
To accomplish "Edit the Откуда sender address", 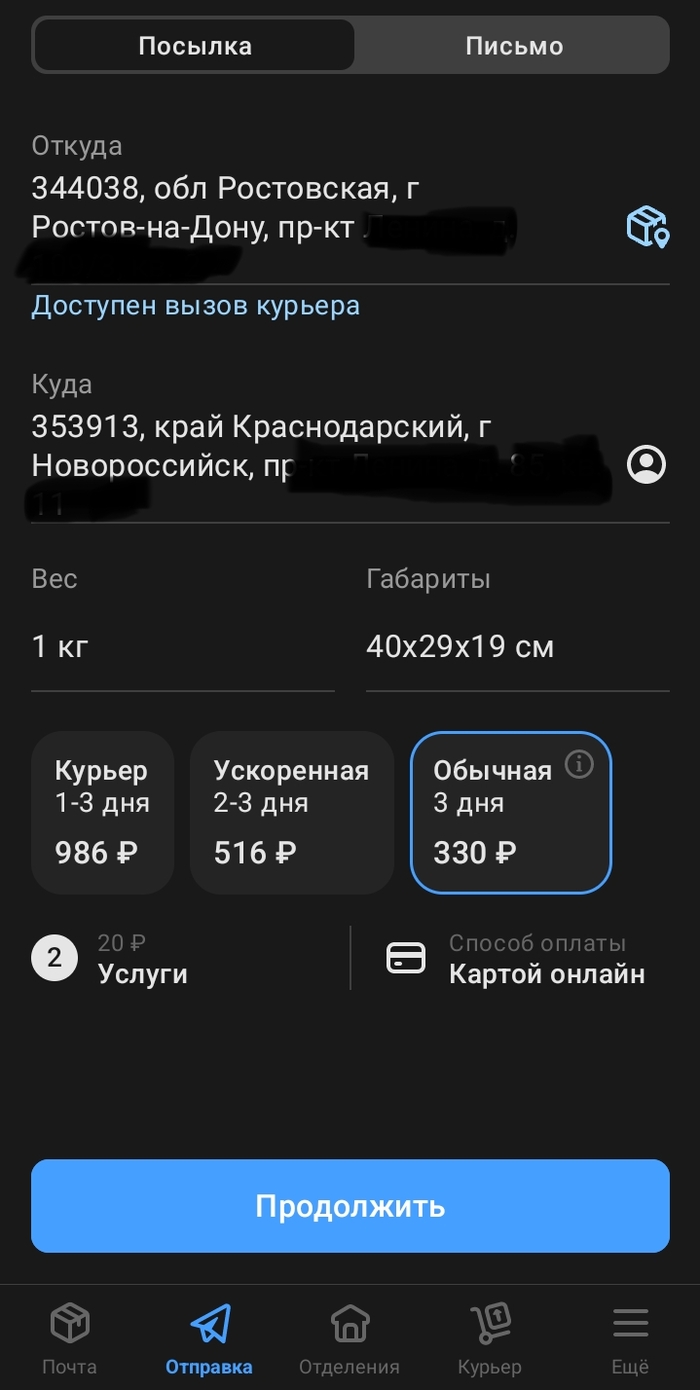I will click(x=300, y=210).
